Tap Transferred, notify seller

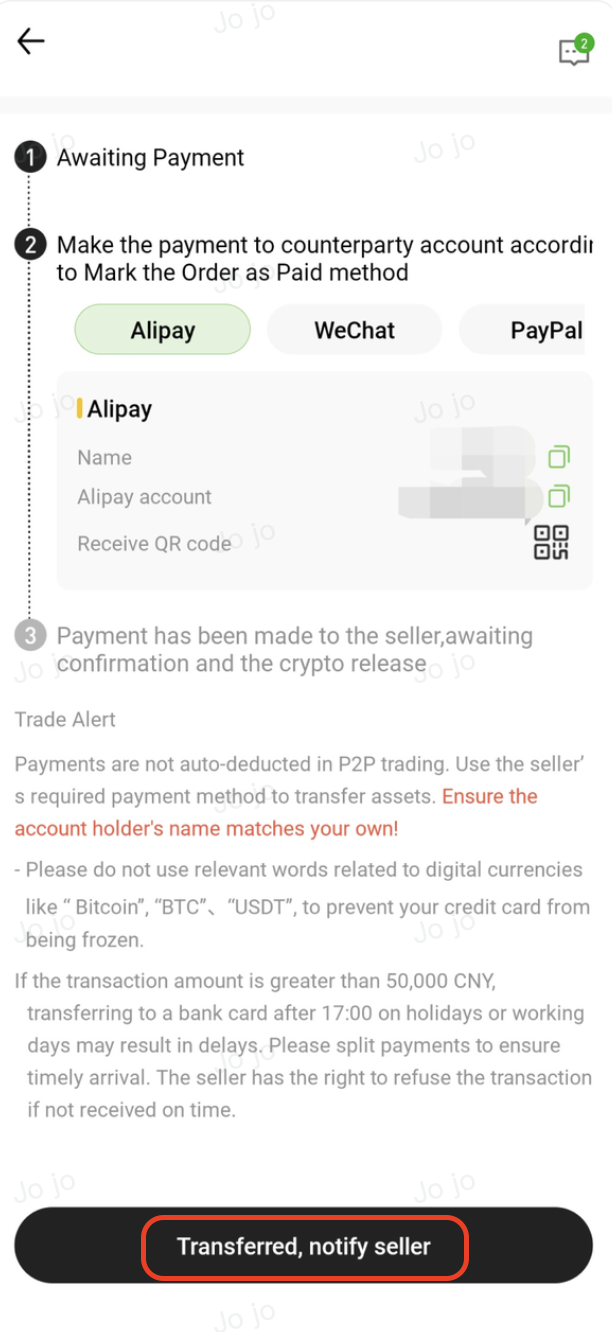coord(304,1246)
